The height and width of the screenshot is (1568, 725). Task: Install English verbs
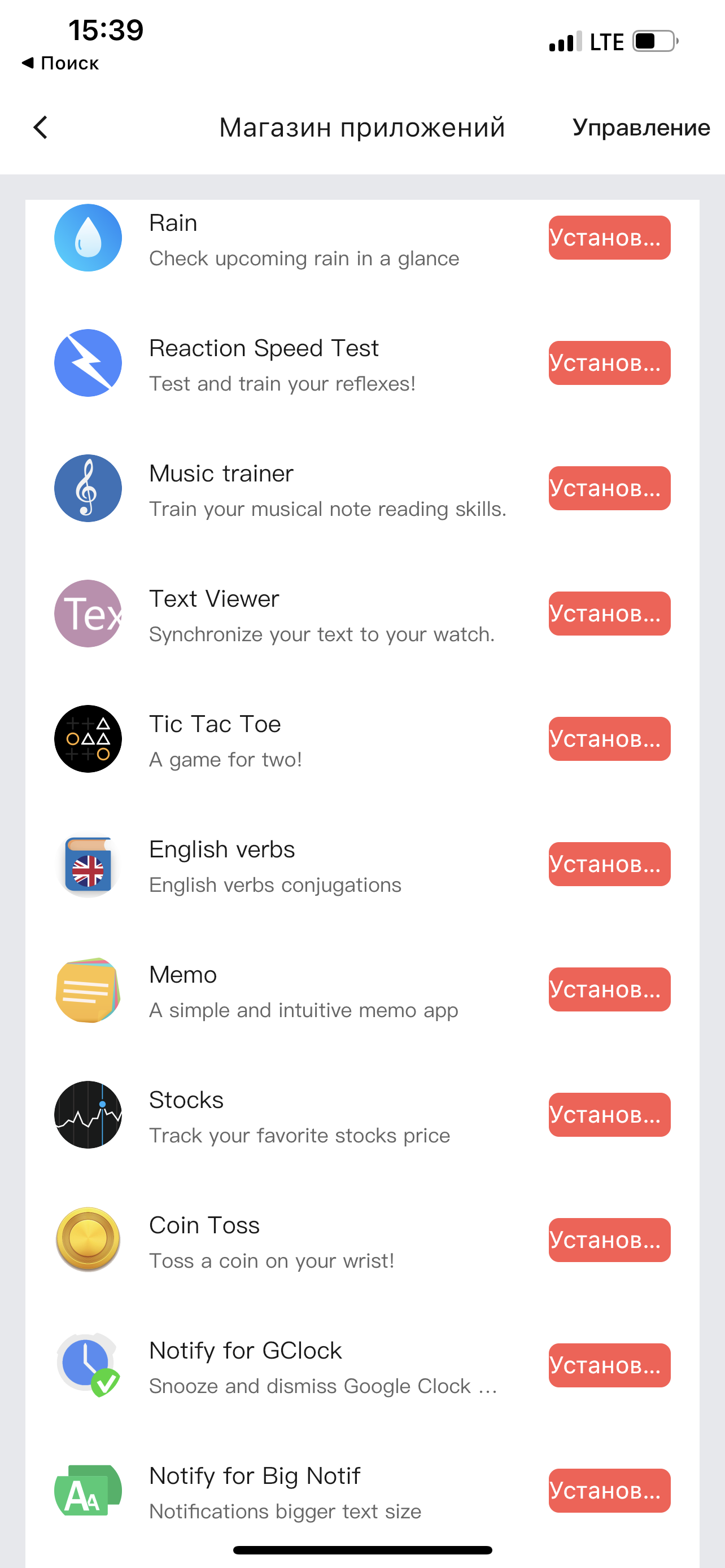(609, 864)
